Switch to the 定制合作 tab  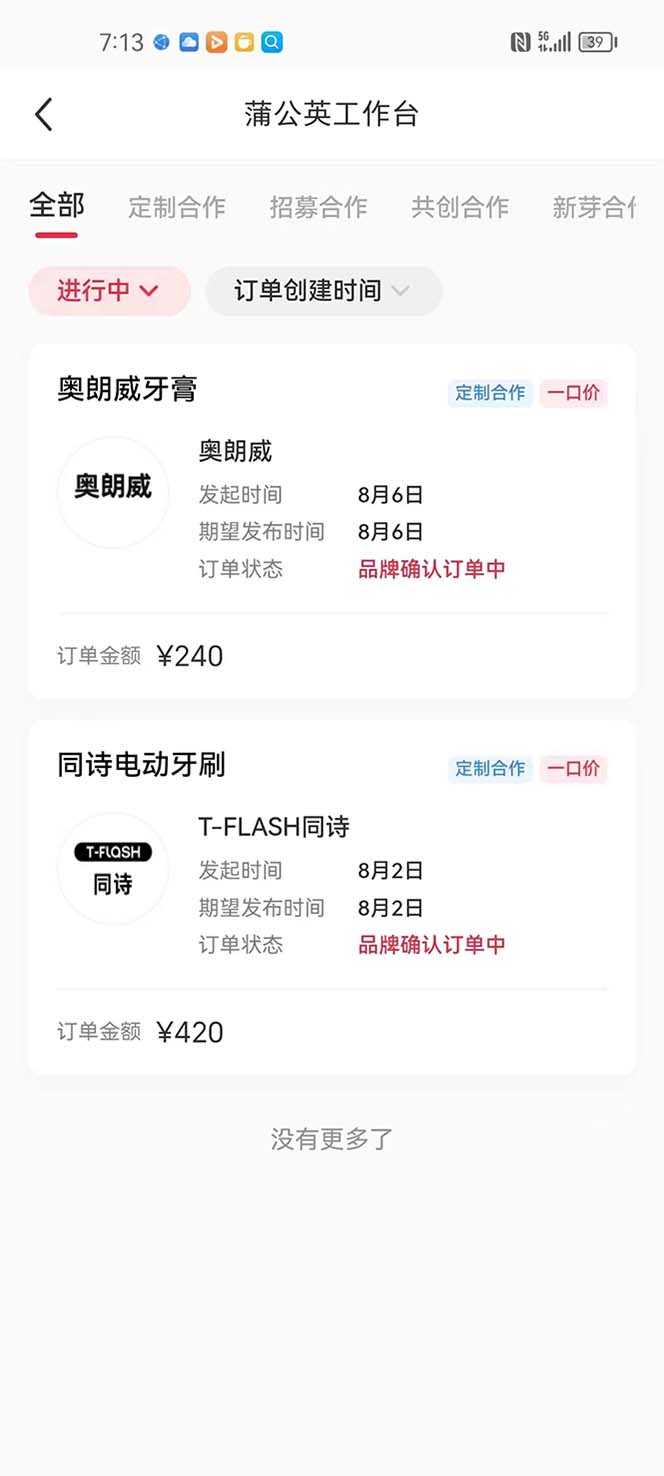[x=177, y=207]
